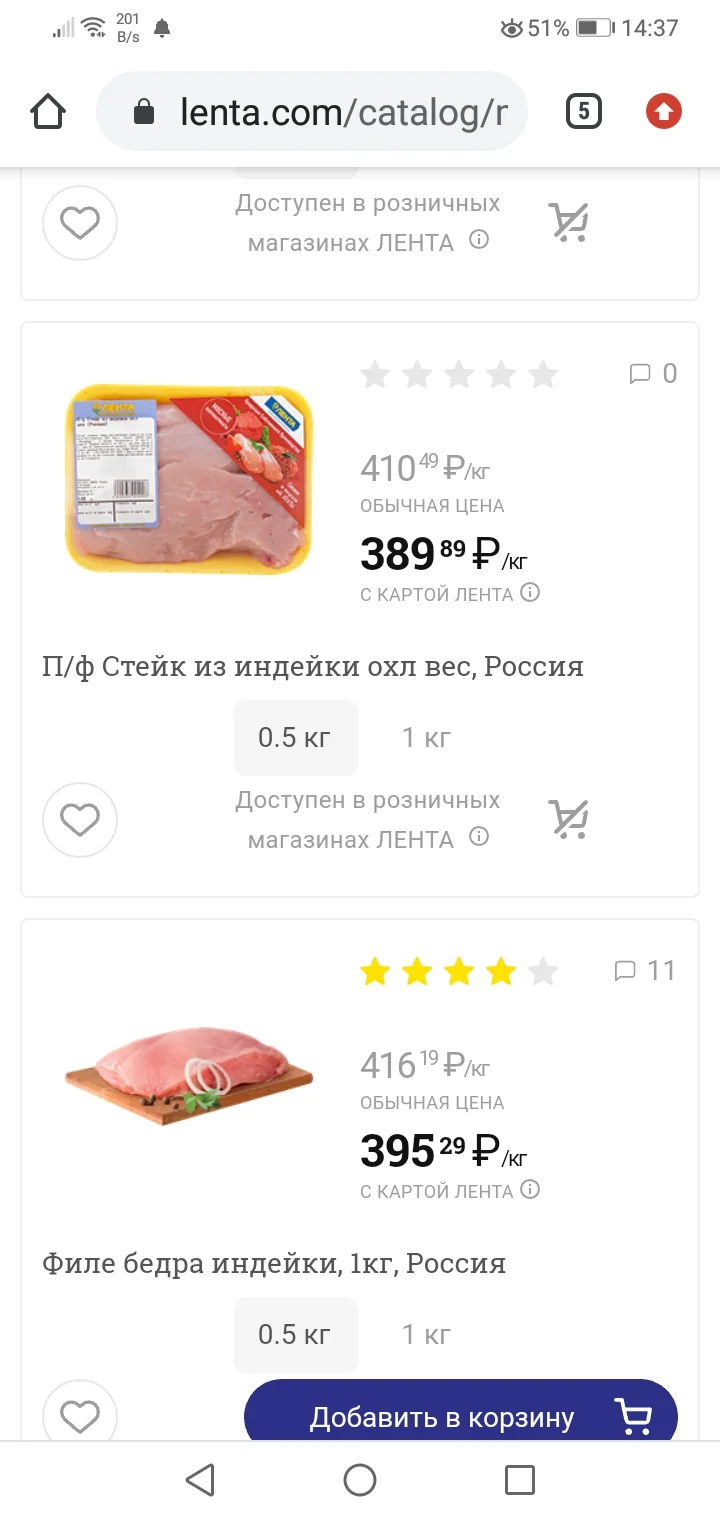Open the browser home page
The width and height of the screenshot is (720, 1520).
click(x=48, y=112)
